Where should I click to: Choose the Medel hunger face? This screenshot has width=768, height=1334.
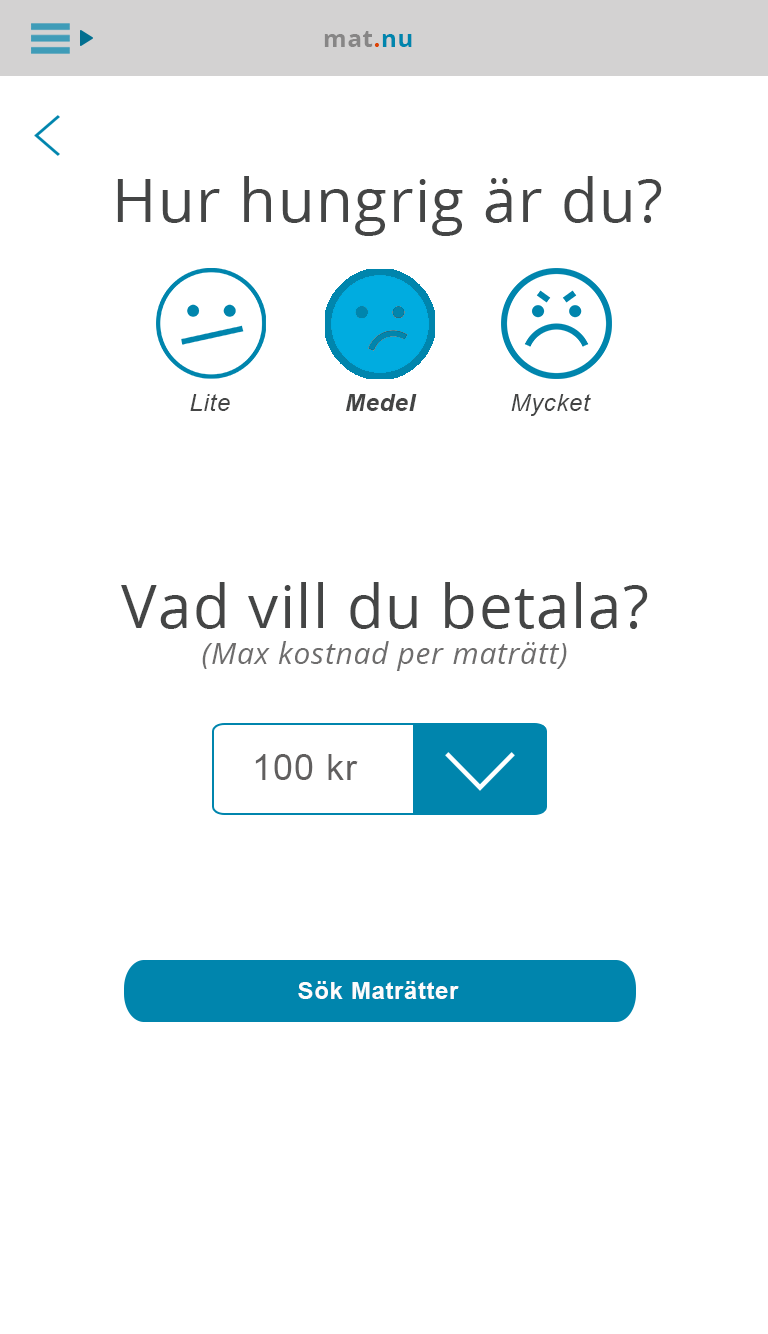[380, 323]
